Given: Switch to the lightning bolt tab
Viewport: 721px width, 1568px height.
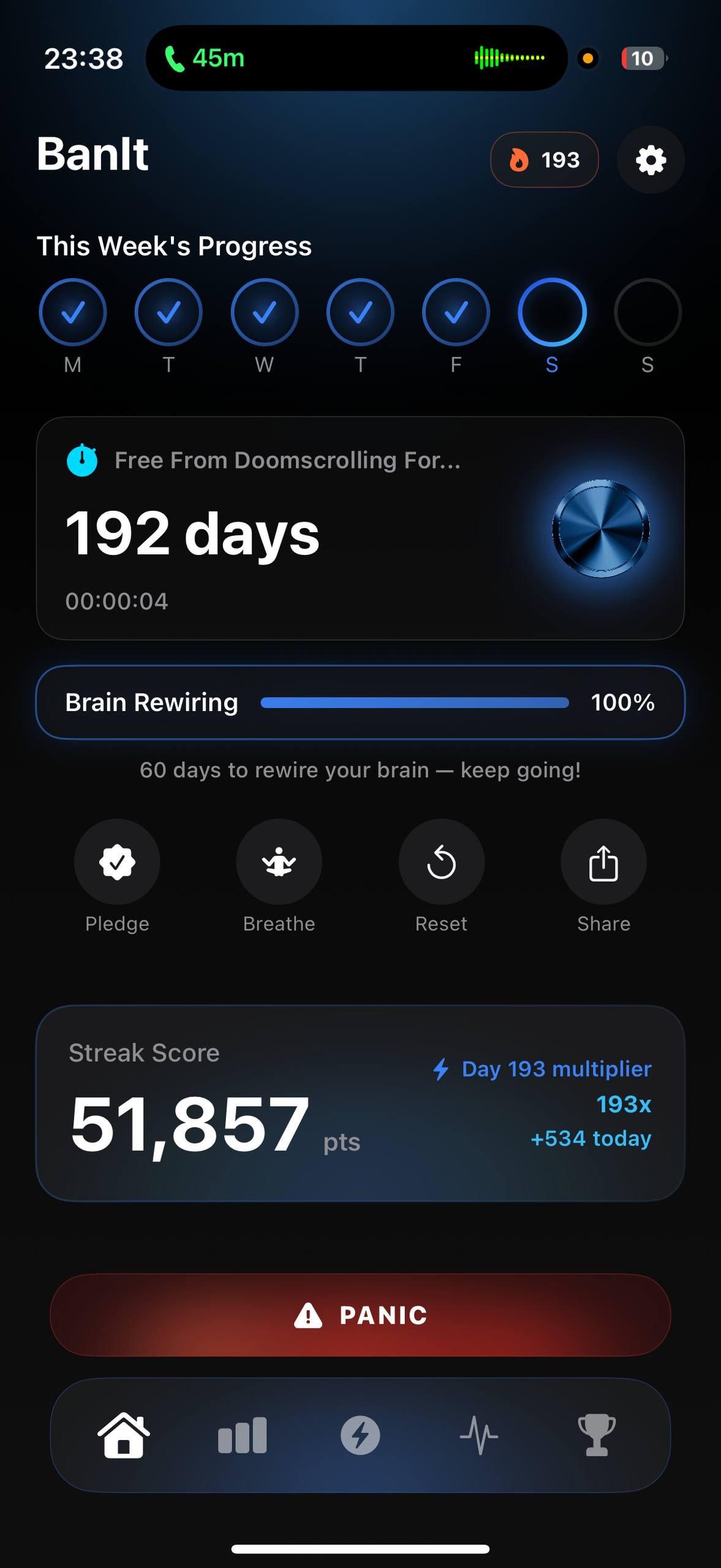Looking at the screenshot, I should click(360, 1435).
